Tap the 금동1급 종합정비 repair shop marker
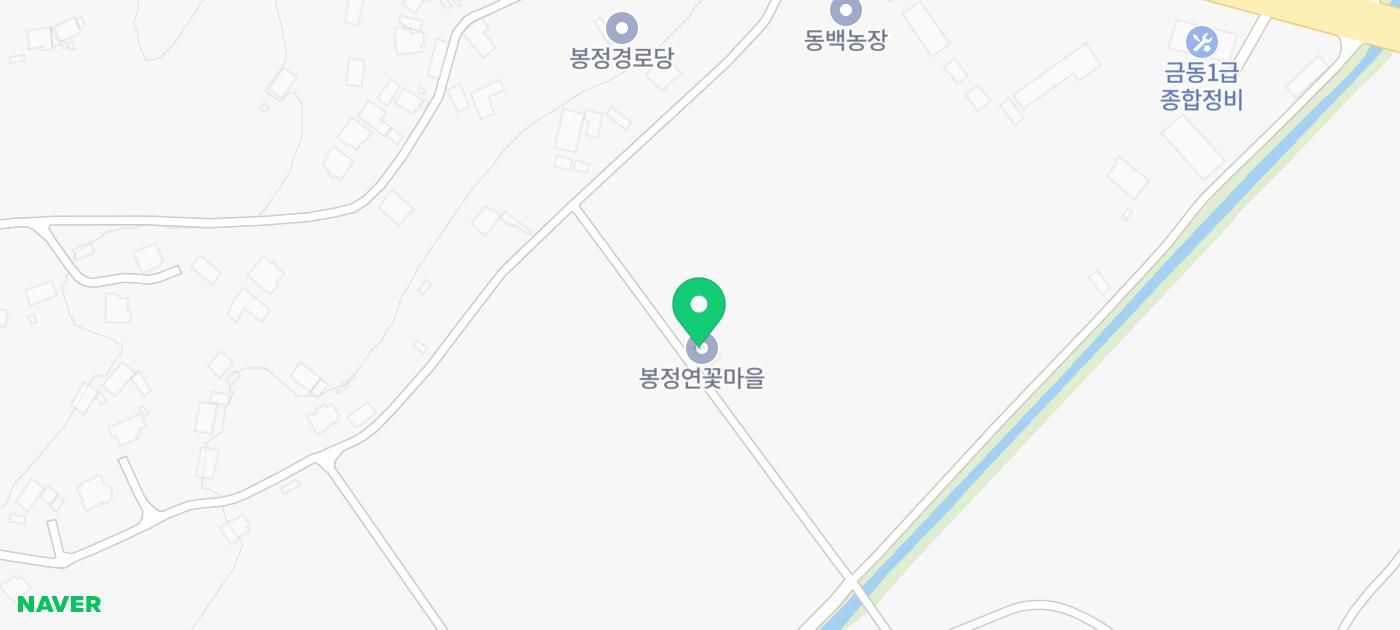This screenshot has width=1400, height=630. pos(1201,42)
